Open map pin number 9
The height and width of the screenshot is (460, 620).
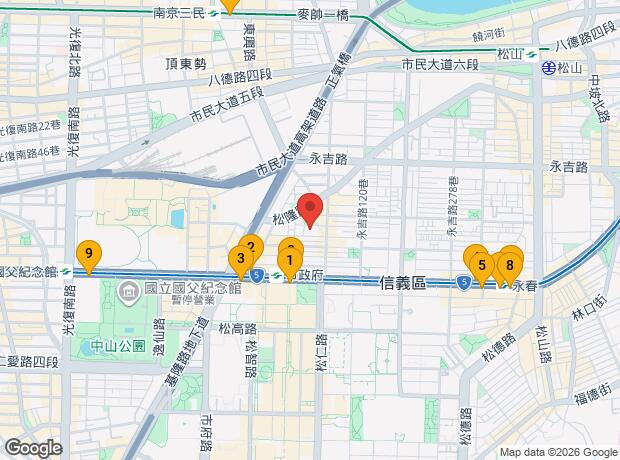(x=90, y=255)
